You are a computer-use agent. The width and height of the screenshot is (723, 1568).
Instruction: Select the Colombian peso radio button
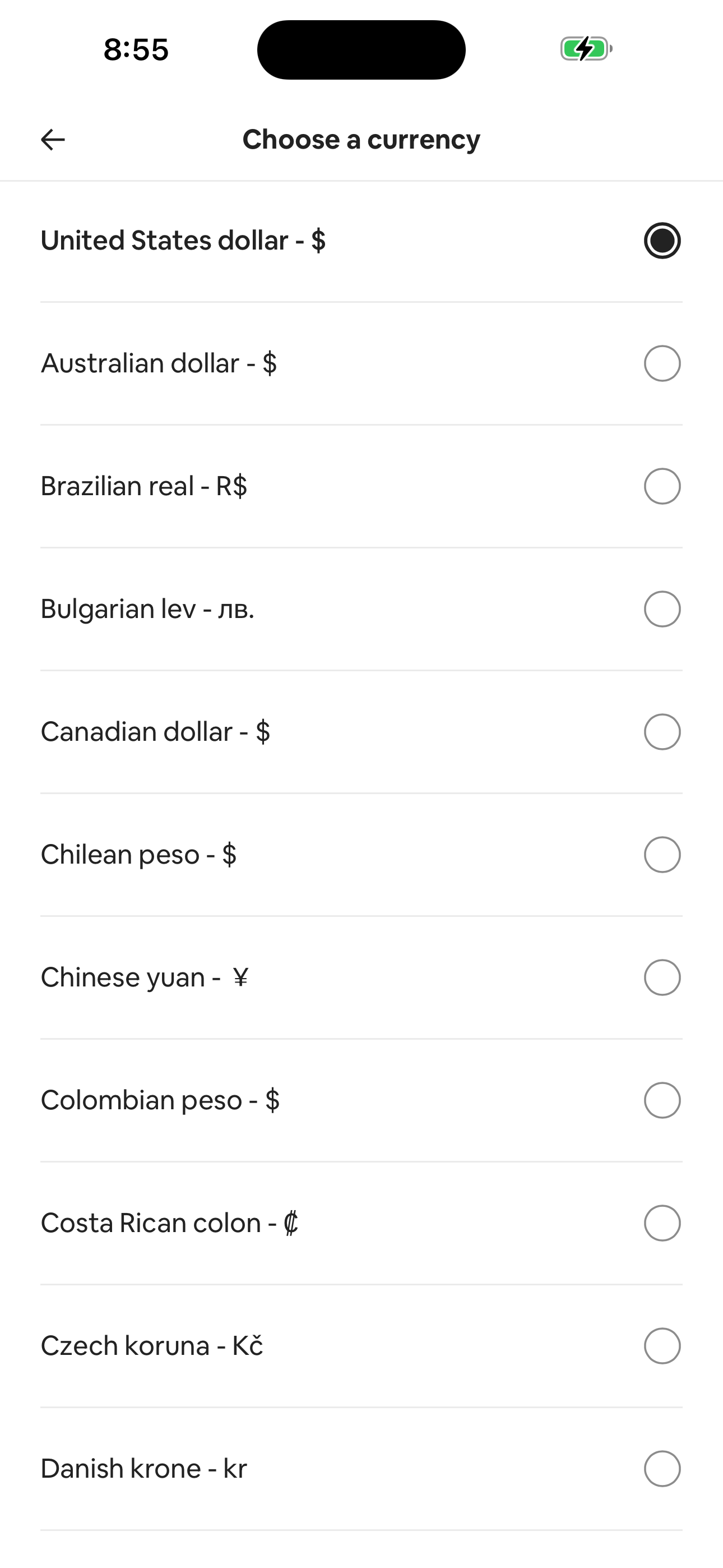662,1099
